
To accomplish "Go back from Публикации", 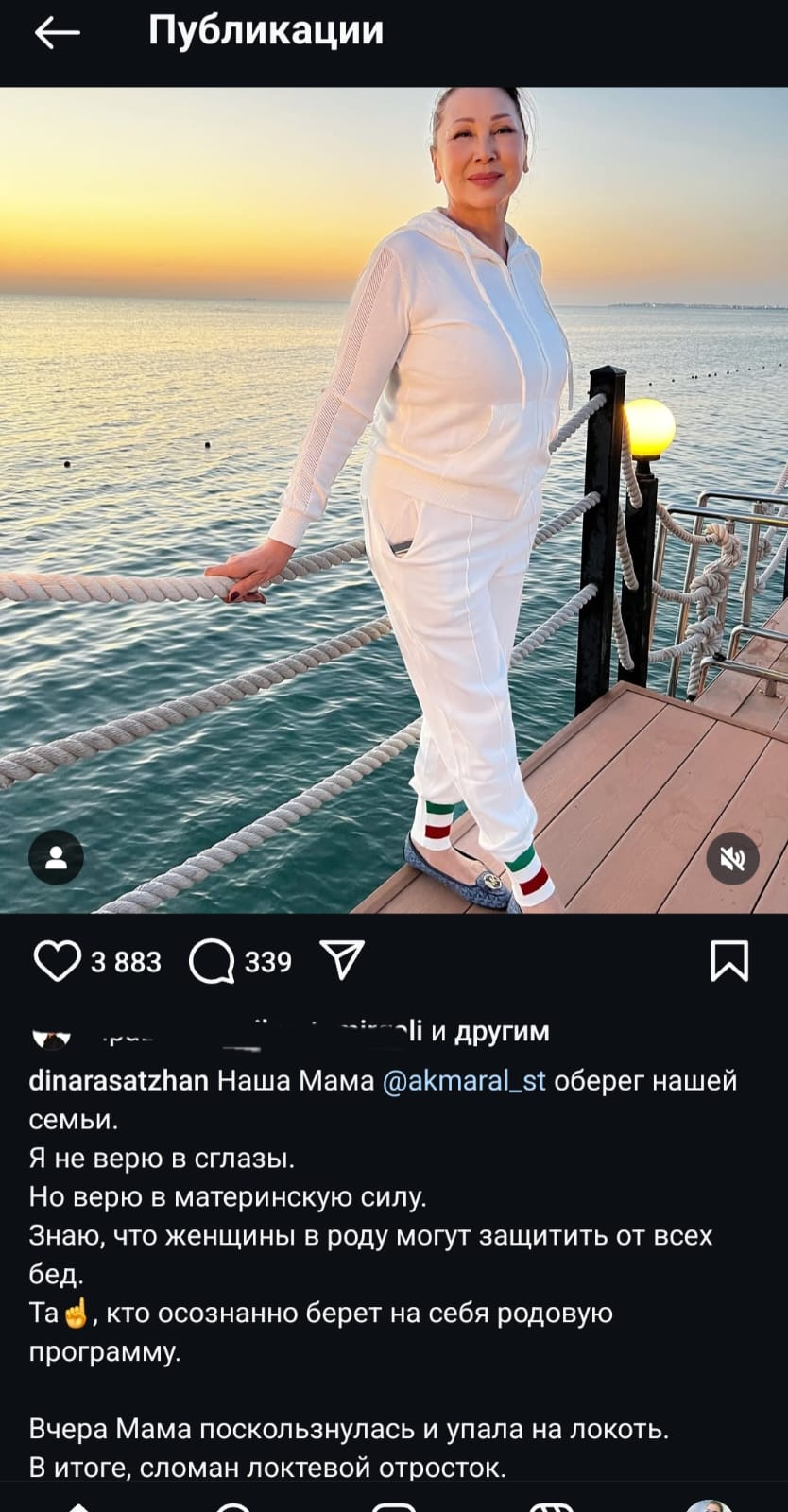I will click(x=57, y=33).
